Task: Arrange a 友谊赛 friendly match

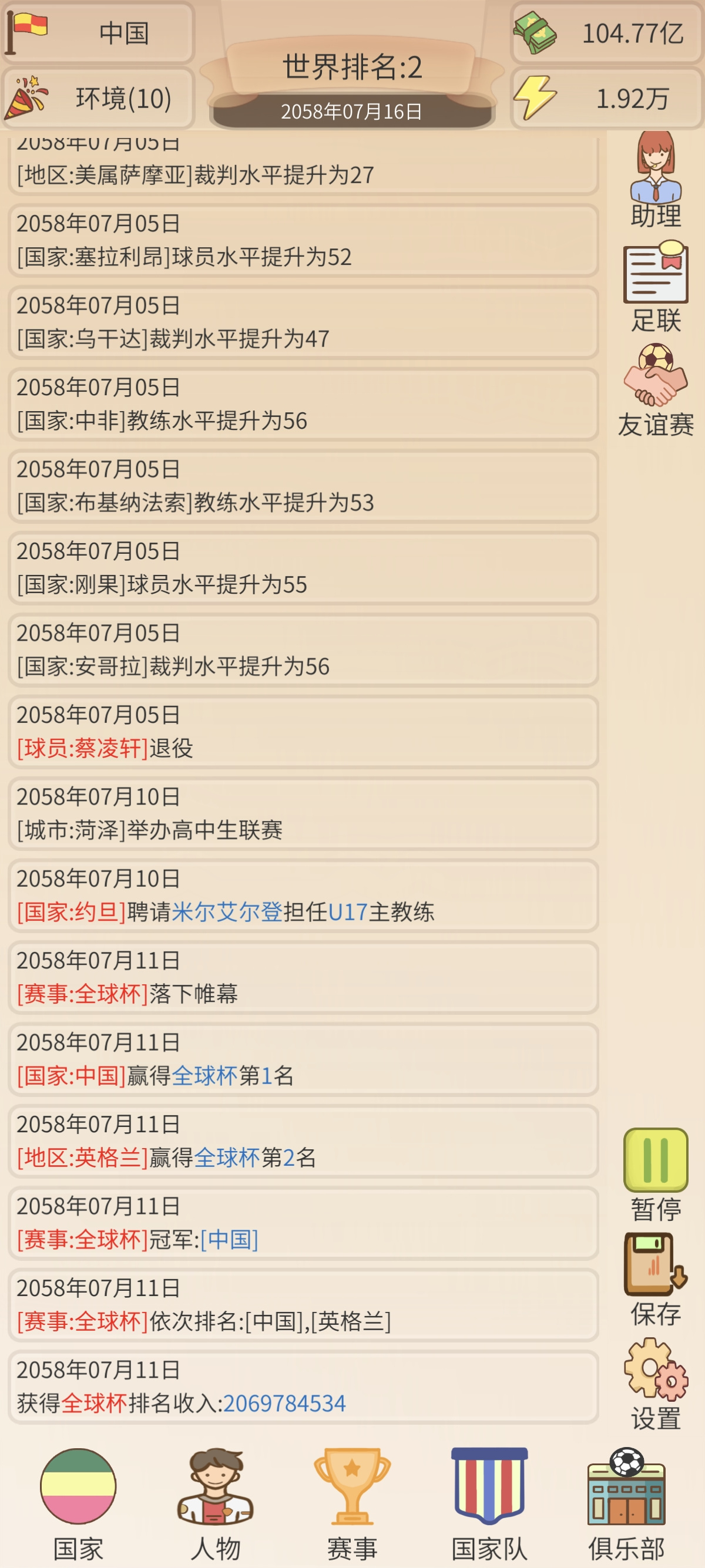Action: (x=656, y=391)
